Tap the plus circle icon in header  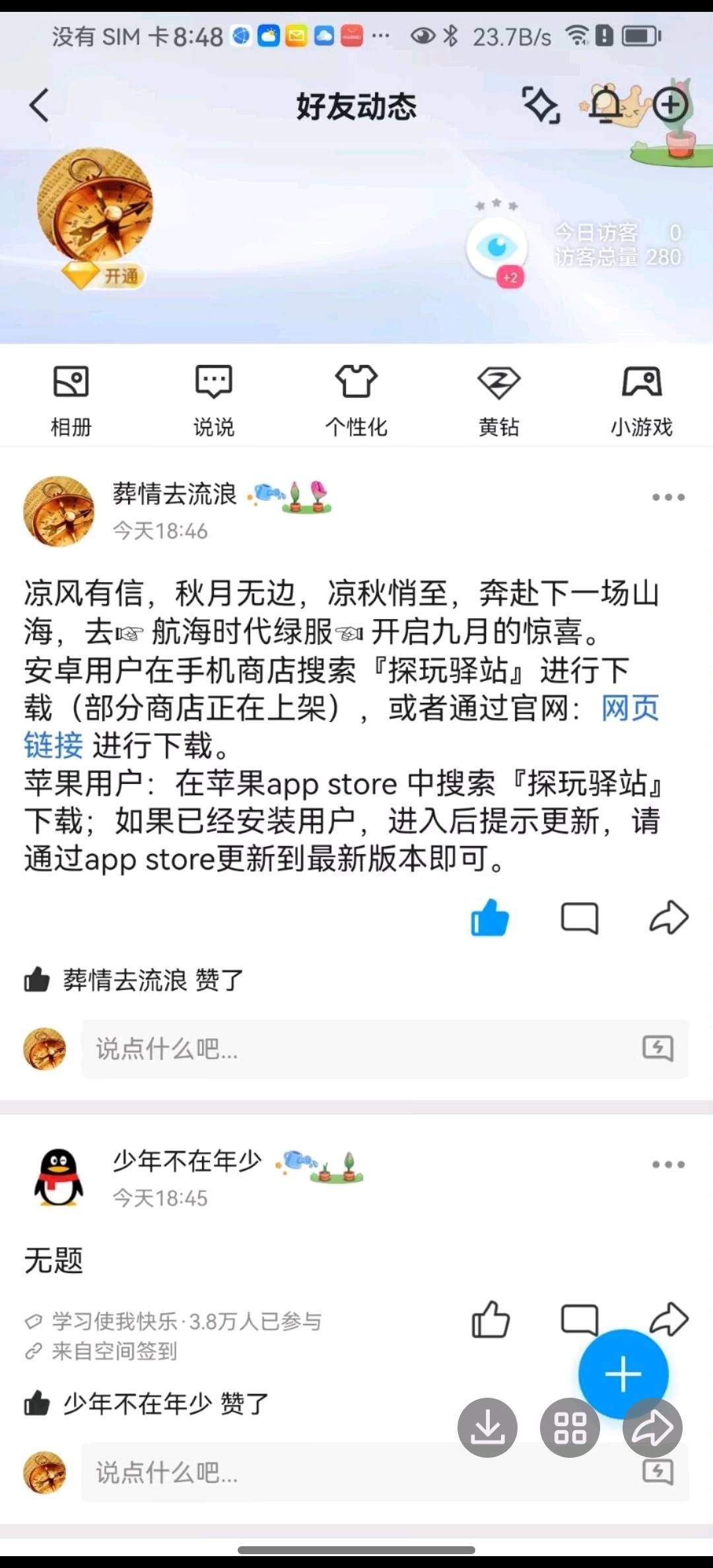pos(670,105)
